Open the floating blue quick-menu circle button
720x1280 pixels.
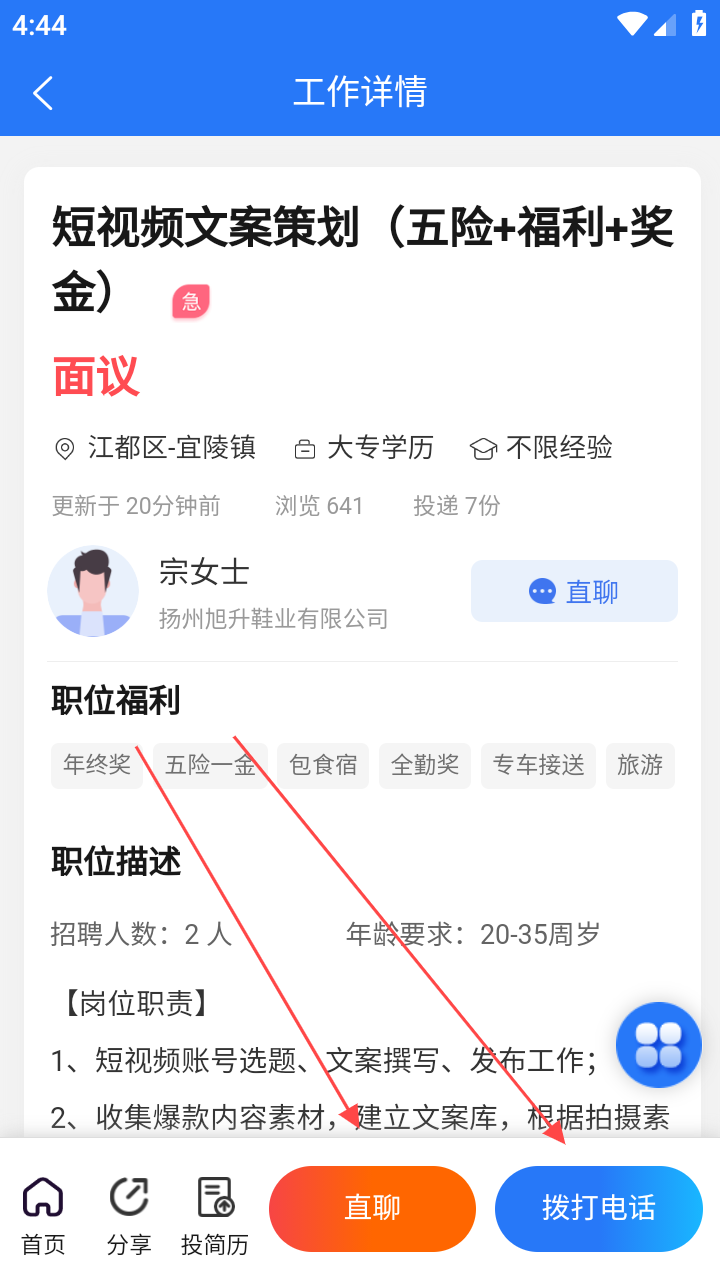click(x=659, y=1043)
